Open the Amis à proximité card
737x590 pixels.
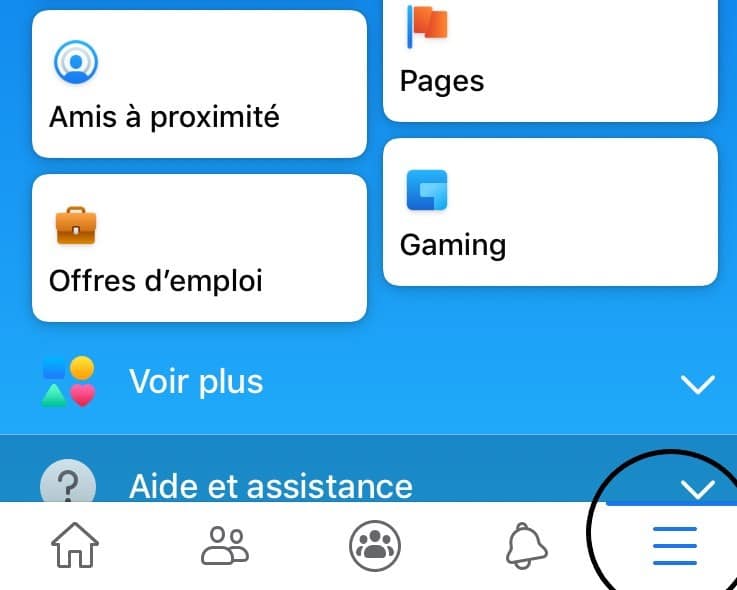click(199, 85)
